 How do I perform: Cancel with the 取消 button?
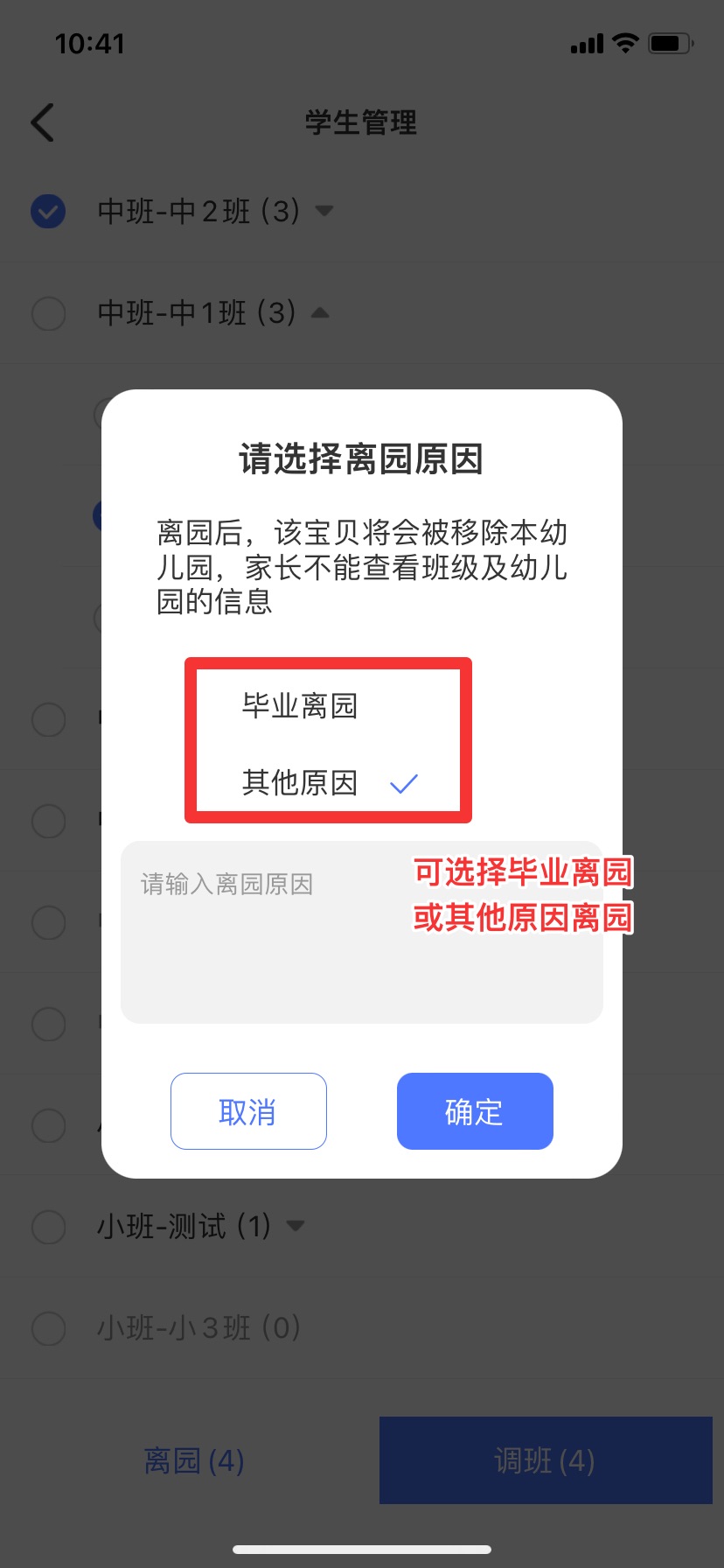pyautogui.click(x=248, y=1111)
